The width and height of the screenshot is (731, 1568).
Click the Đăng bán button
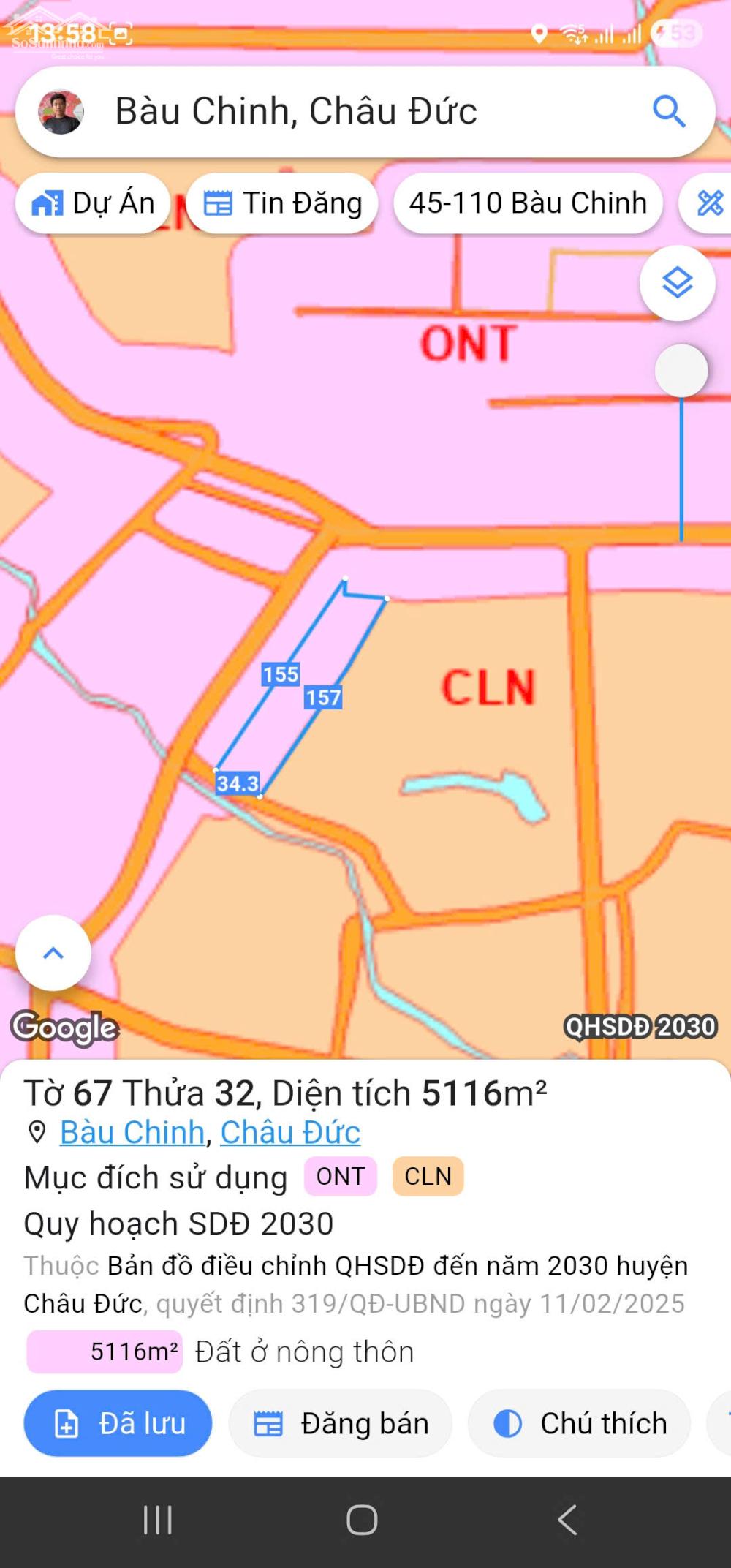coord(340,1422)
